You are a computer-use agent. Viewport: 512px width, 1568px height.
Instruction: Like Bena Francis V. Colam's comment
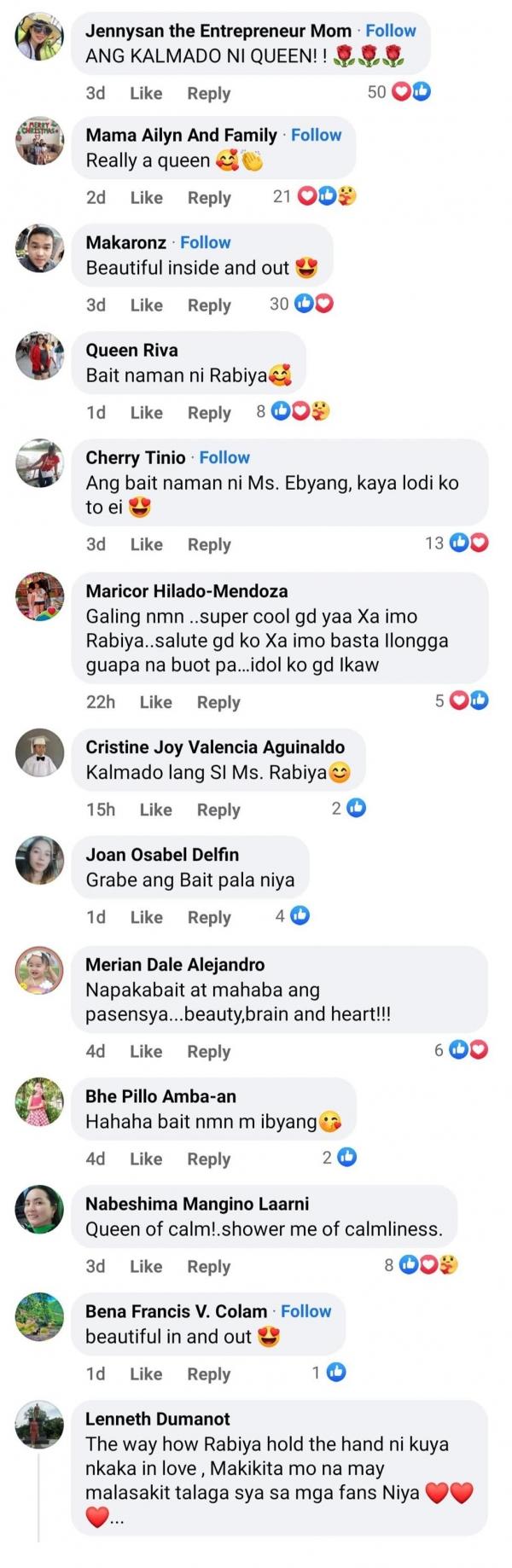pos(145,1373)
